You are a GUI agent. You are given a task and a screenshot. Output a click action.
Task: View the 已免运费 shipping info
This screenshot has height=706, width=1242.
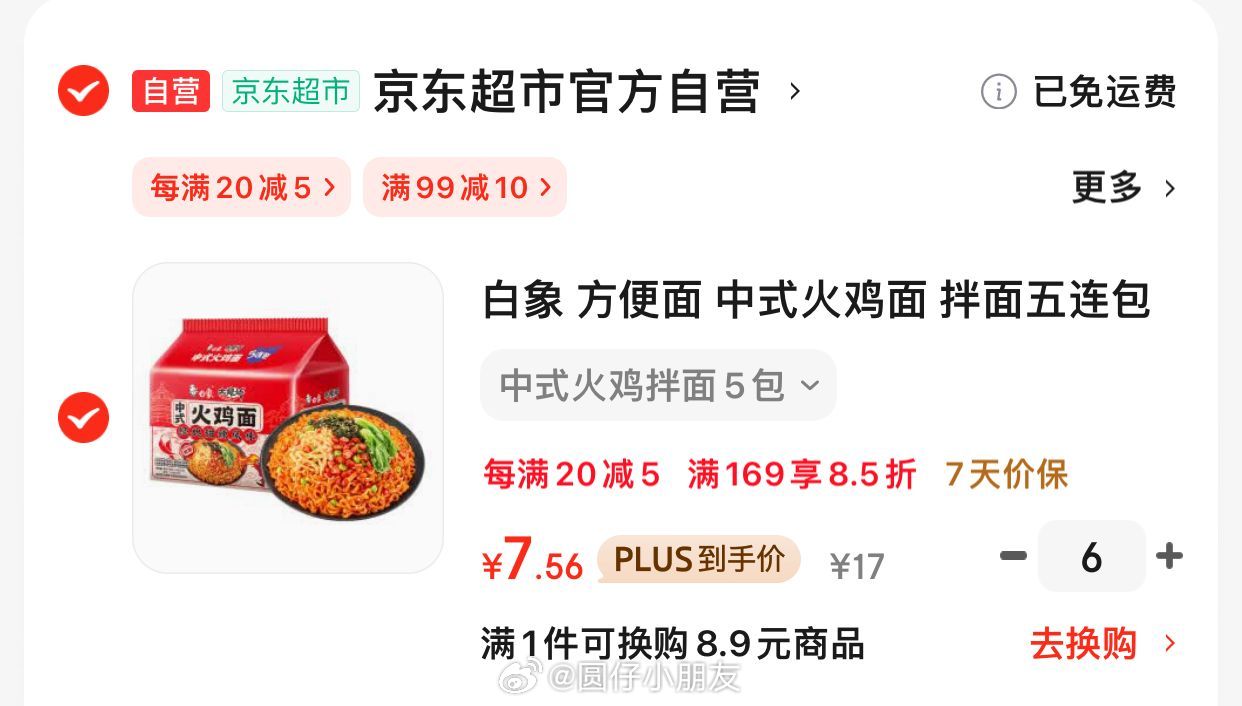[1078, 92]
